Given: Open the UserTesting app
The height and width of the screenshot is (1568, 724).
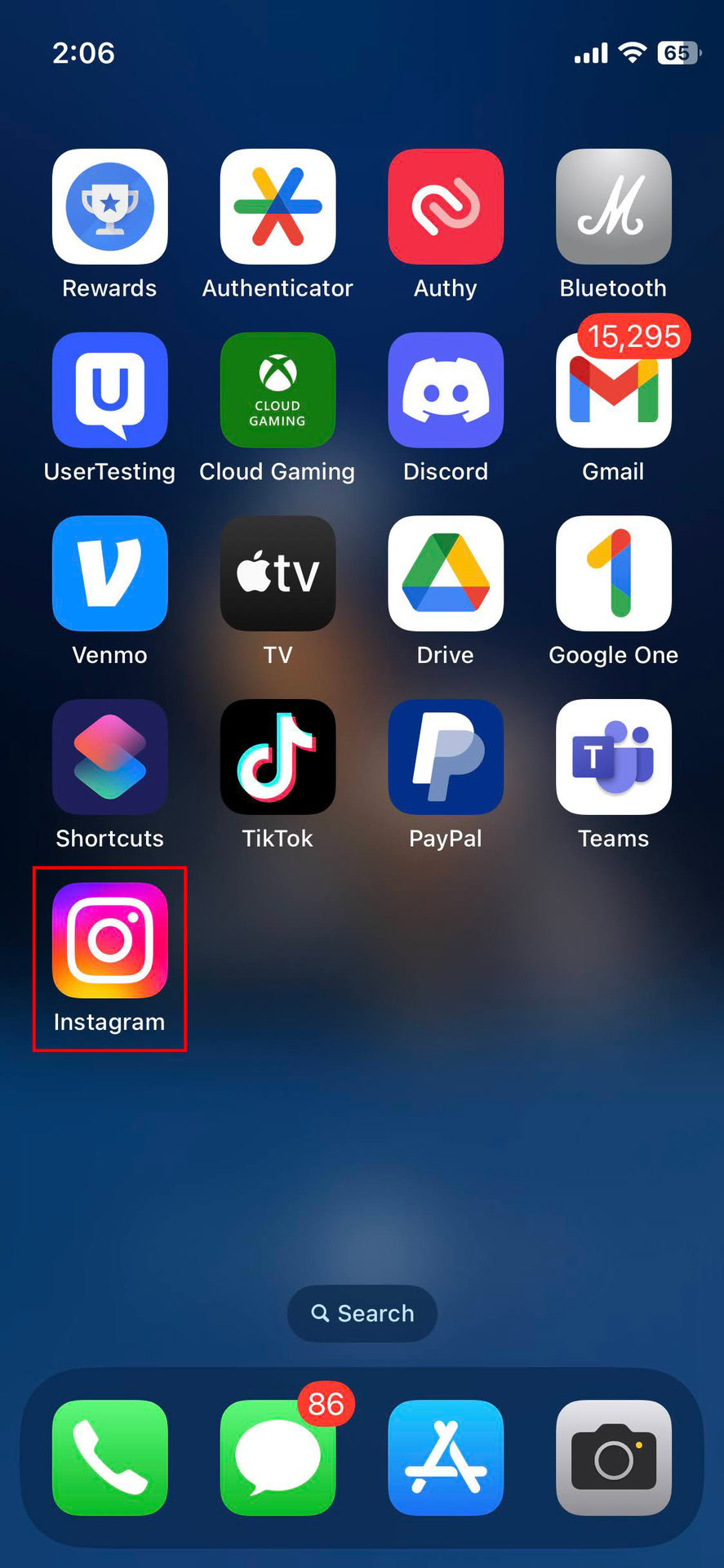Looking at the screenshot, I should point(109,390).
